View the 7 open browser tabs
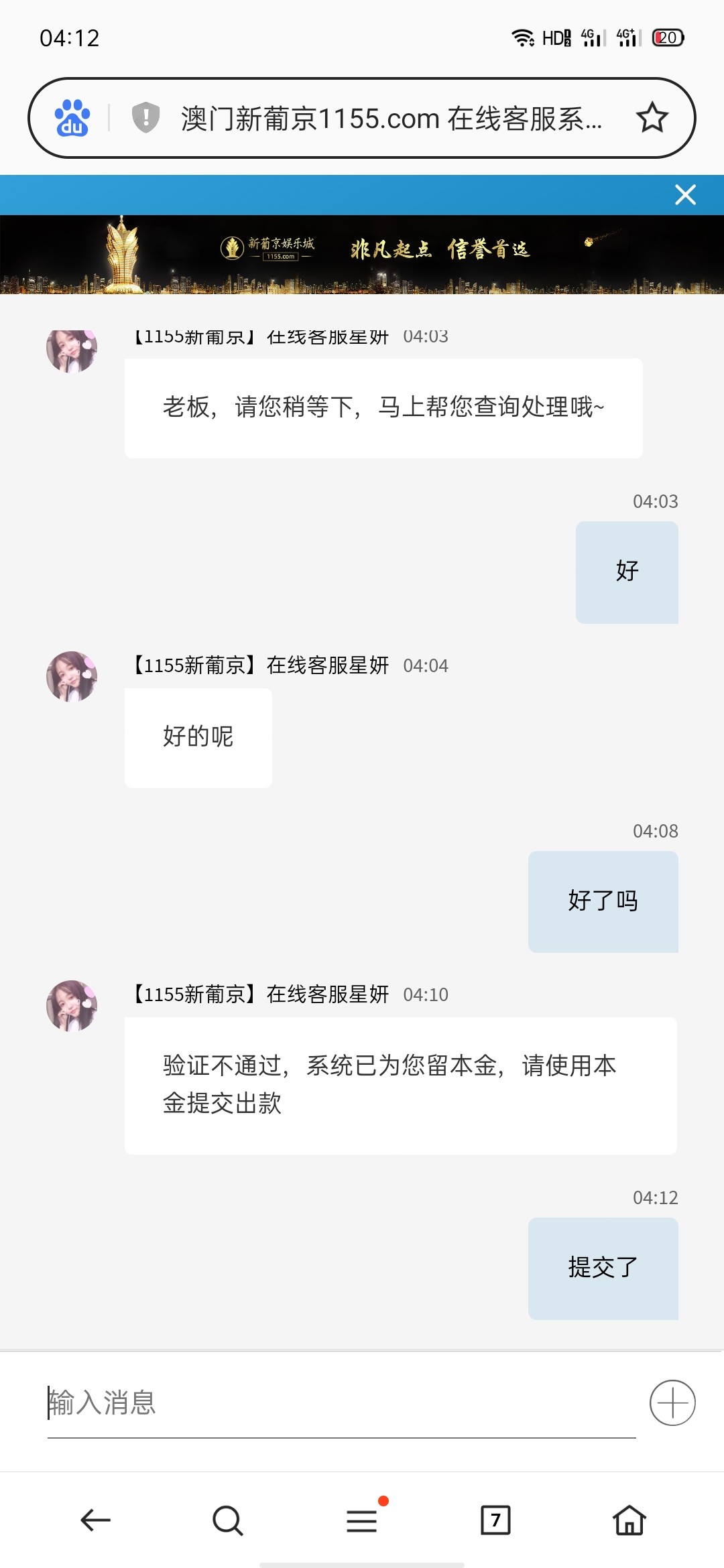This screenshot has width=724, height=1568. tap(495, 1520)
